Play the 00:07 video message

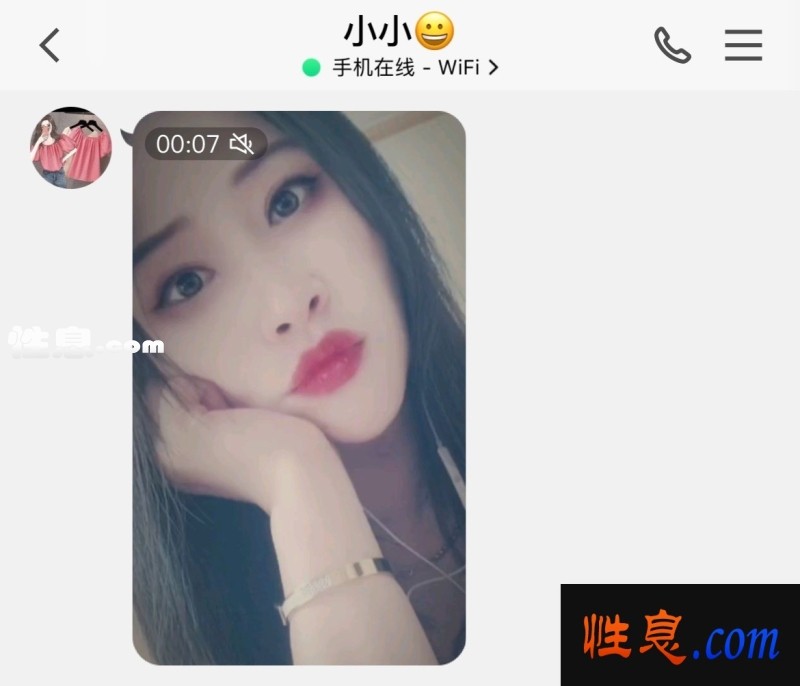pyautogui.click(x=299, y=388)
